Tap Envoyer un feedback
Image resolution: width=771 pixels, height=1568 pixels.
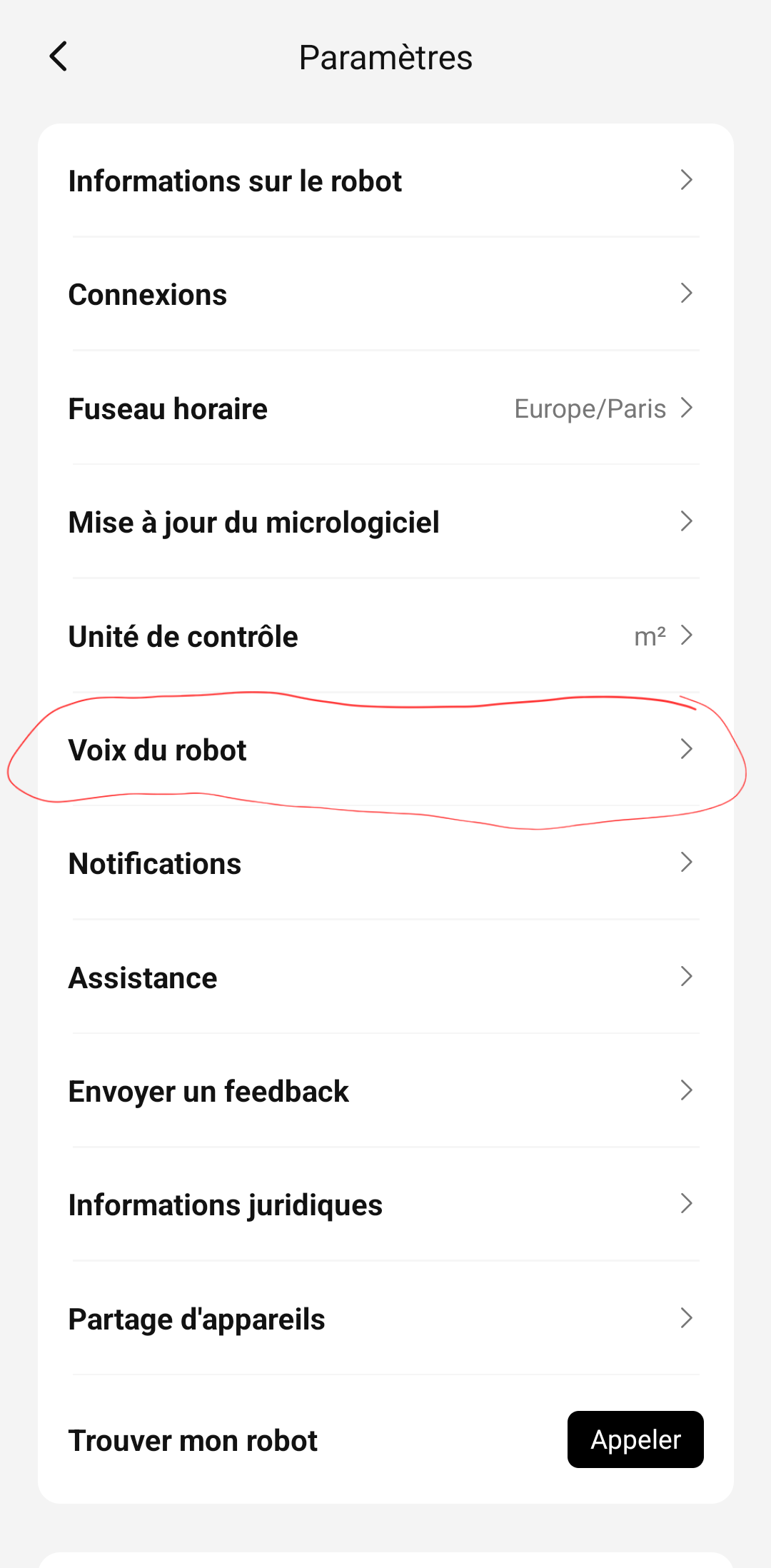tap(385, 1091)
